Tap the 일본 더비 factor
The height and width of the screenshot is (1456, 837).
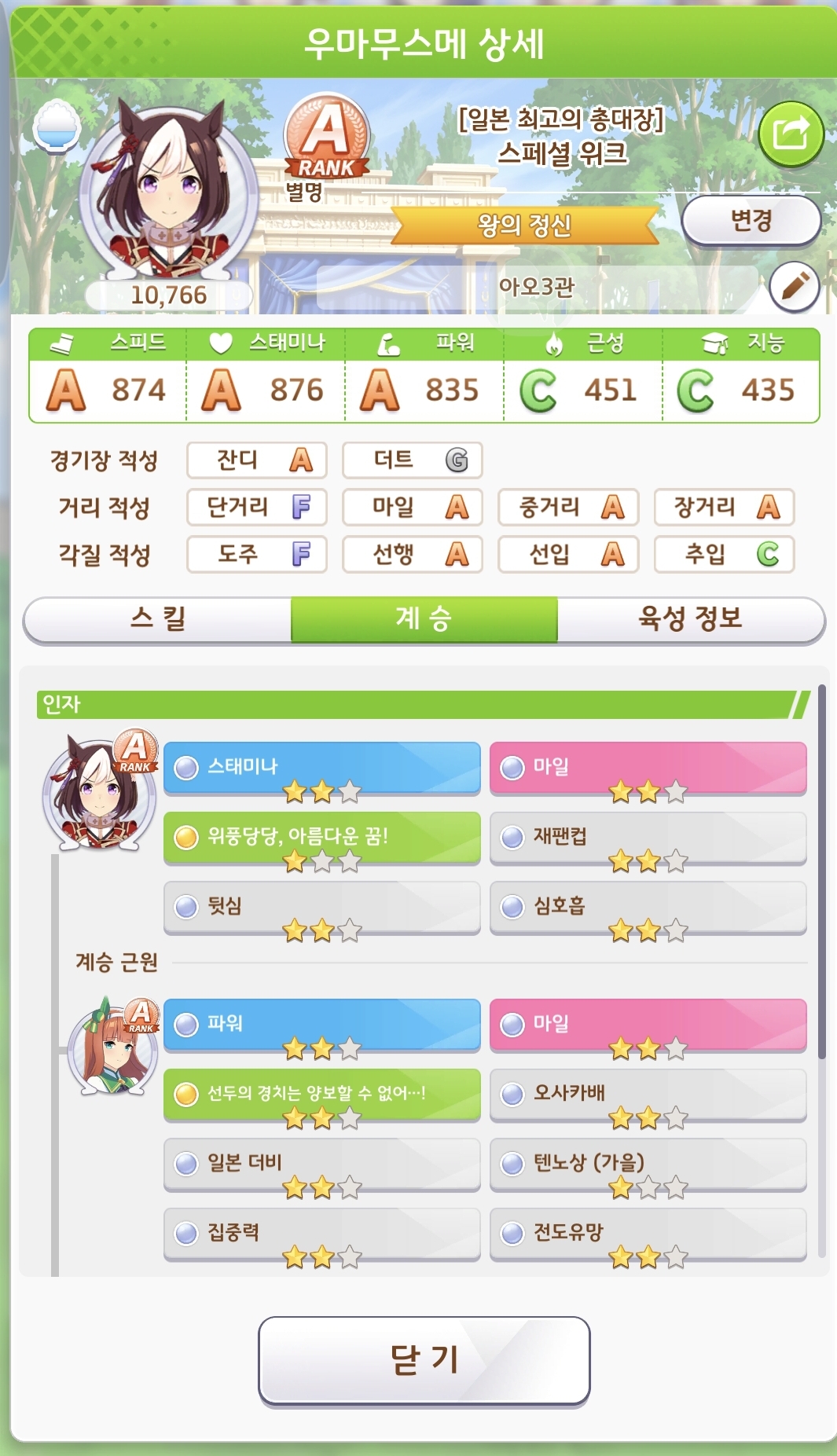coord(321,1164)
